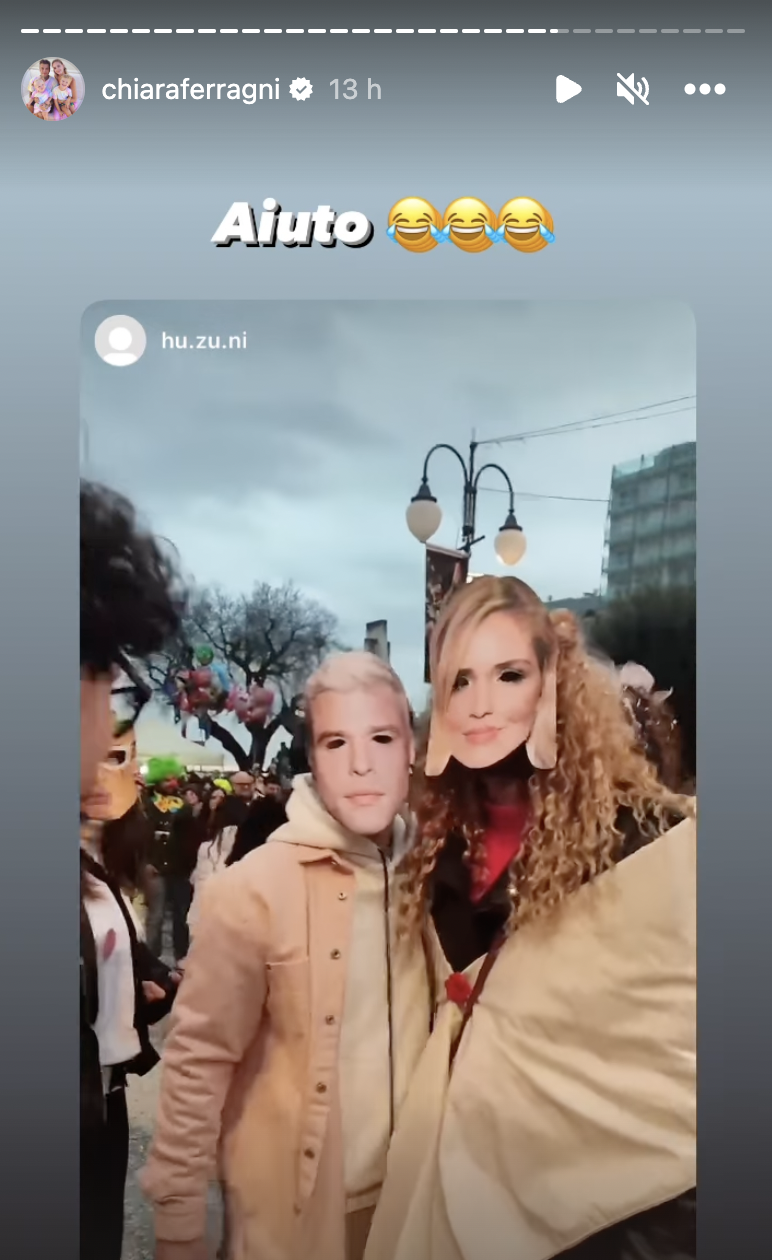Play the story
Image resolution: width=772 pixels, height=1260 pixels.
pyautogui.click(x=568, y=90)
